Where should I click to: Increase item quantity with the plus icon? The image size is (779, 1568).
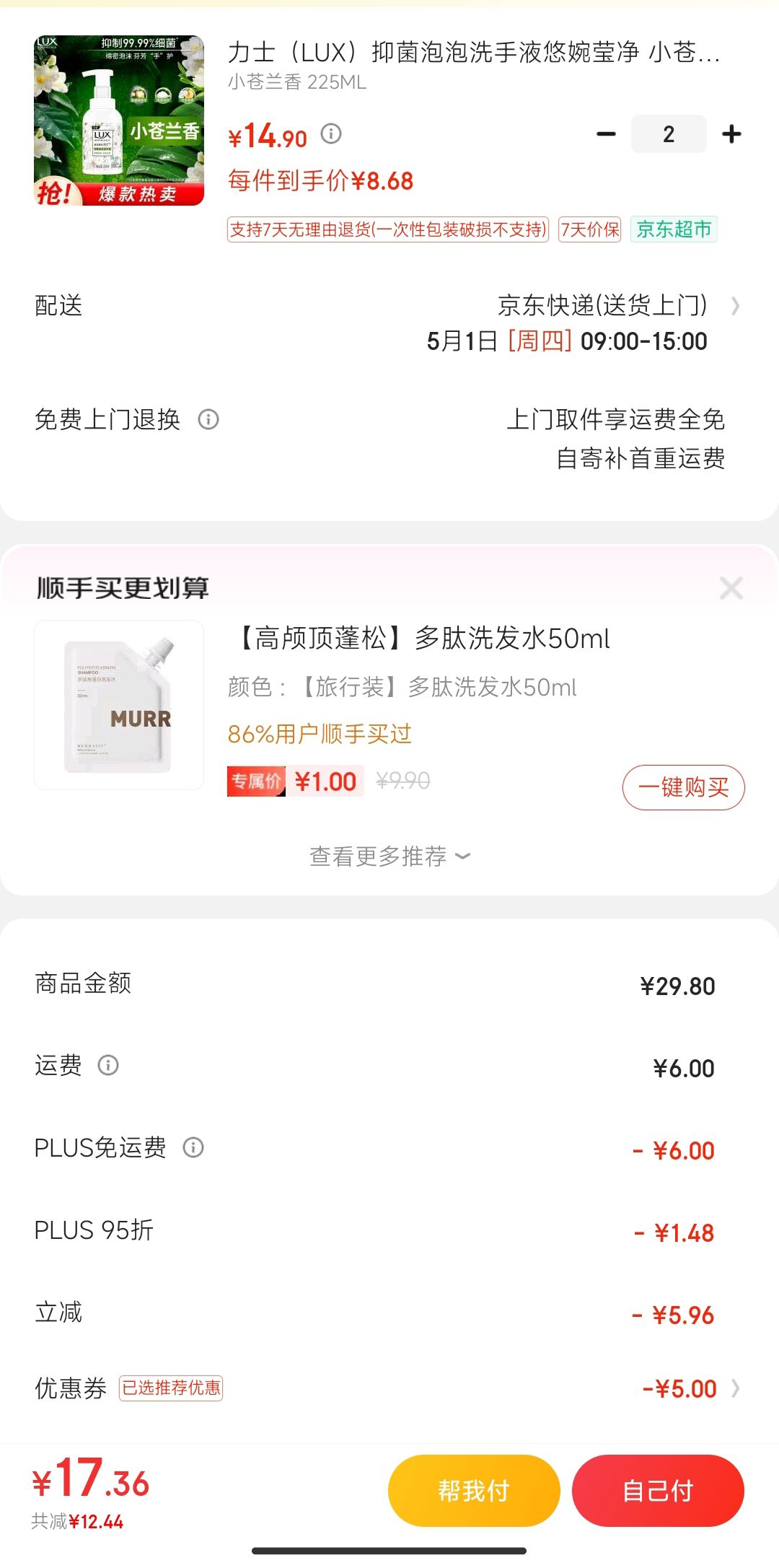(x=731, y=133)
